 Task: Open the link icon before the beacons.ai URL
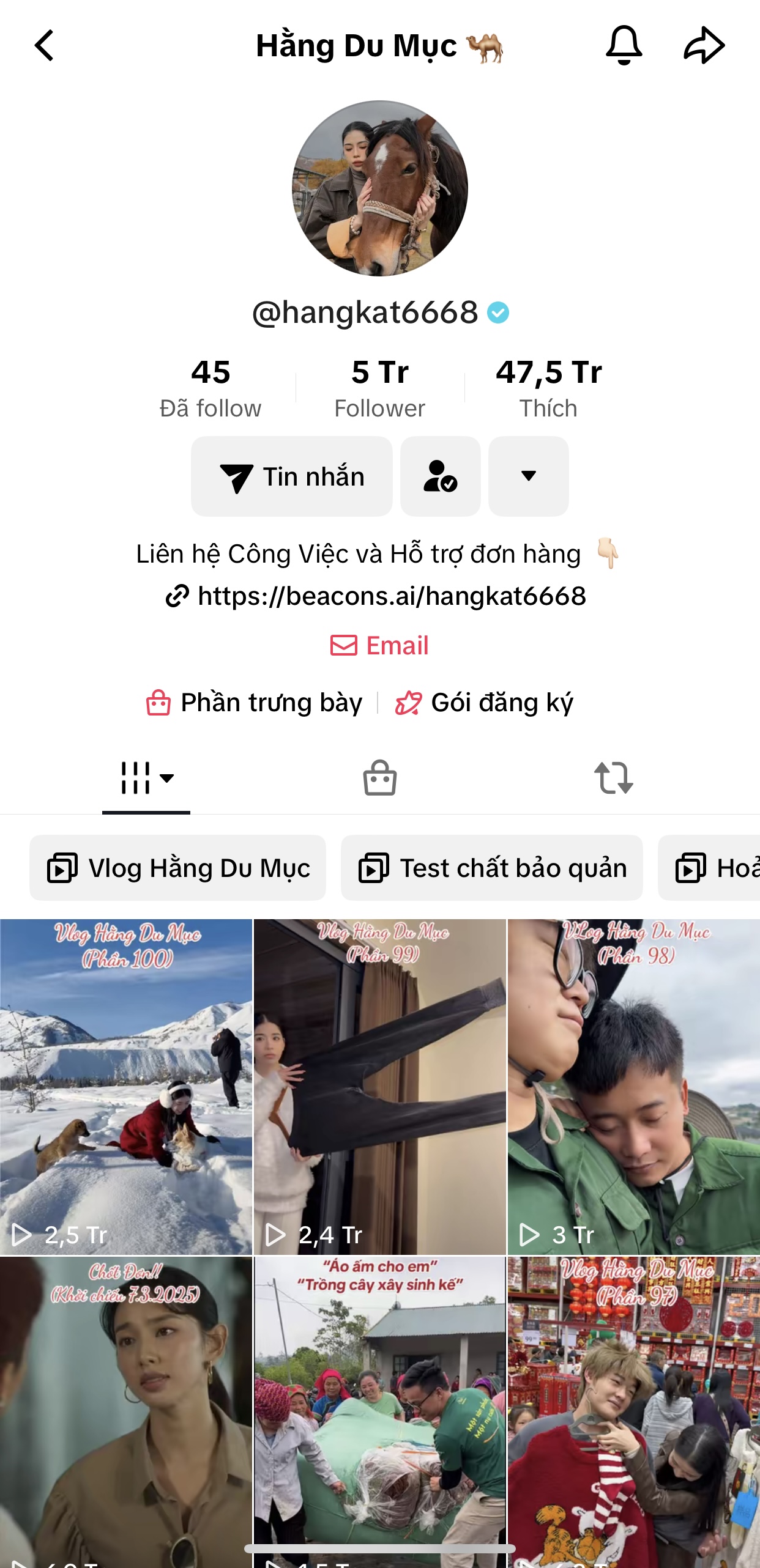(178, 596)
